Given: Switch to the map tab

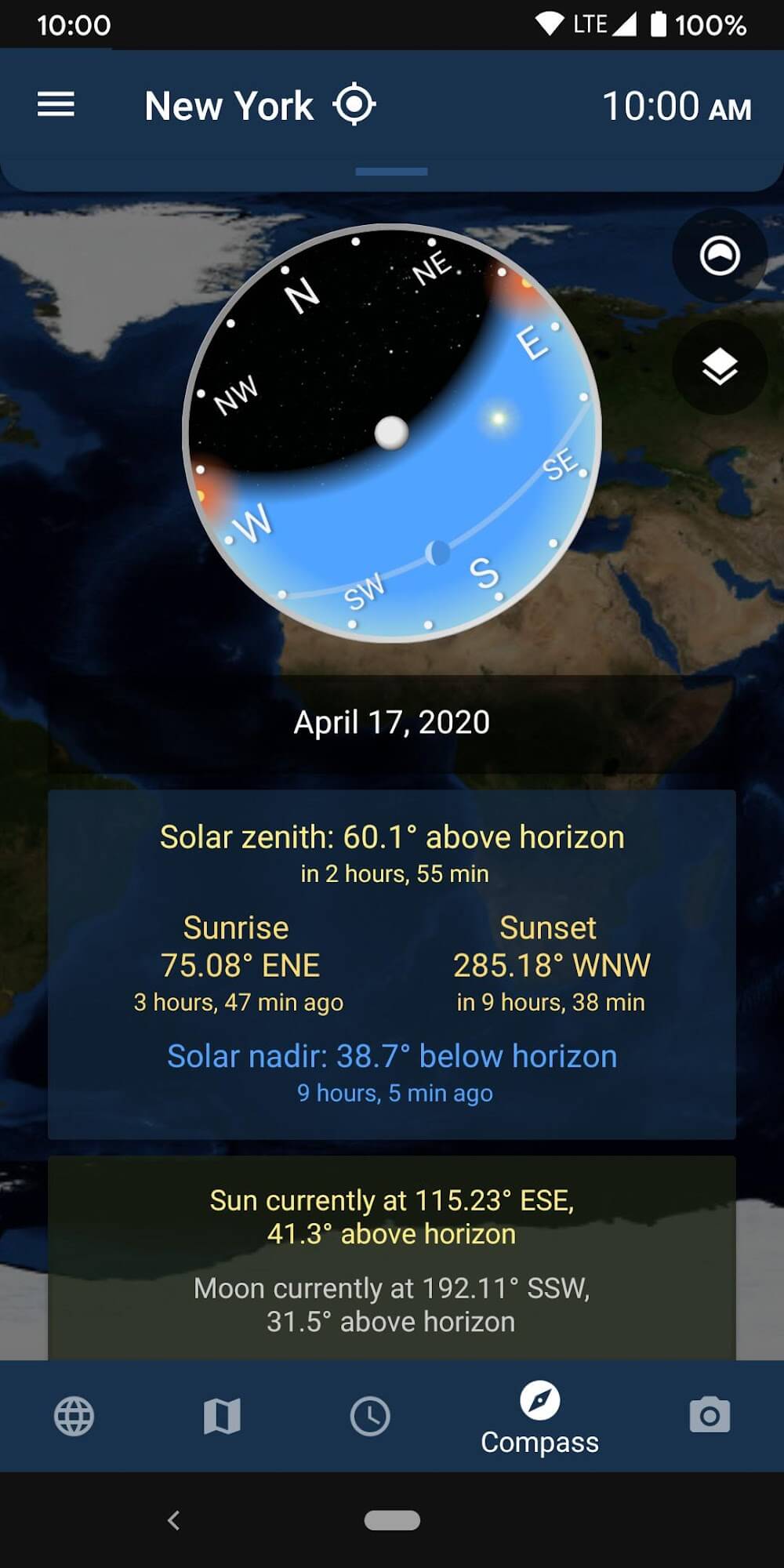Looking at the screenshot, I should [x=222, y=1416].
